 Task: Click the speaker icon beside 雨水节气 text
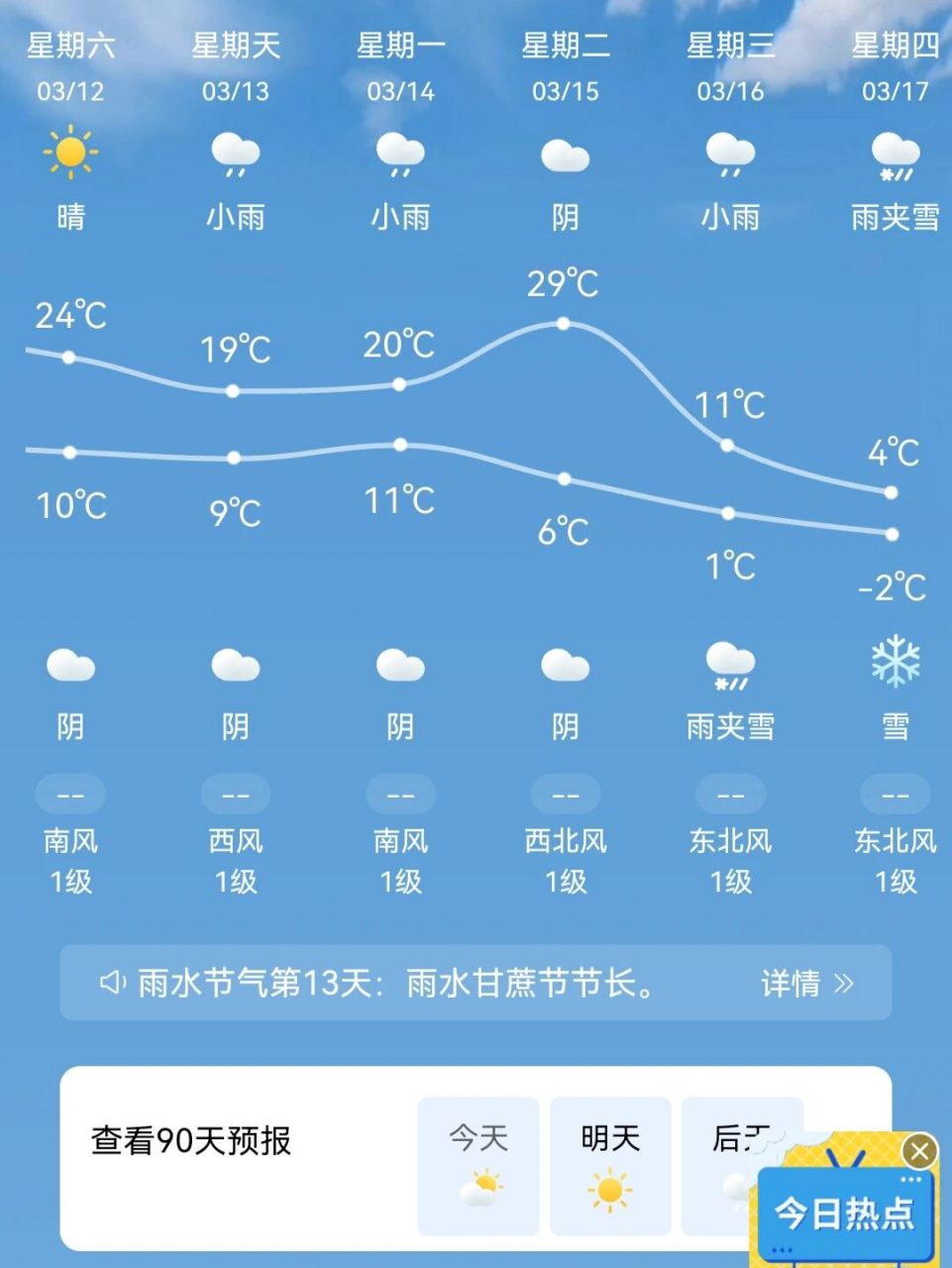click(x=111, y=982)
